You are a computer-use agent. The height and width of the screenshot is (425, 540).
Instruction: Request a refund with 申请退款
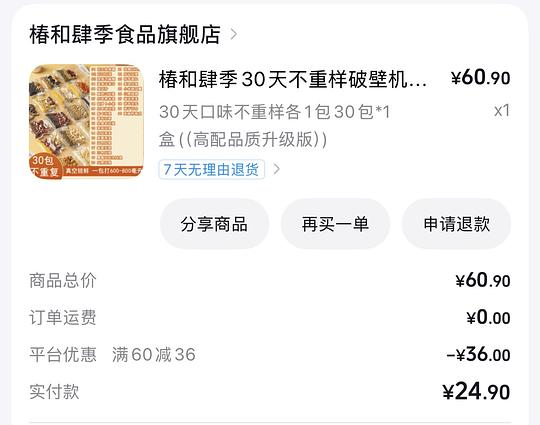(456, 224)
